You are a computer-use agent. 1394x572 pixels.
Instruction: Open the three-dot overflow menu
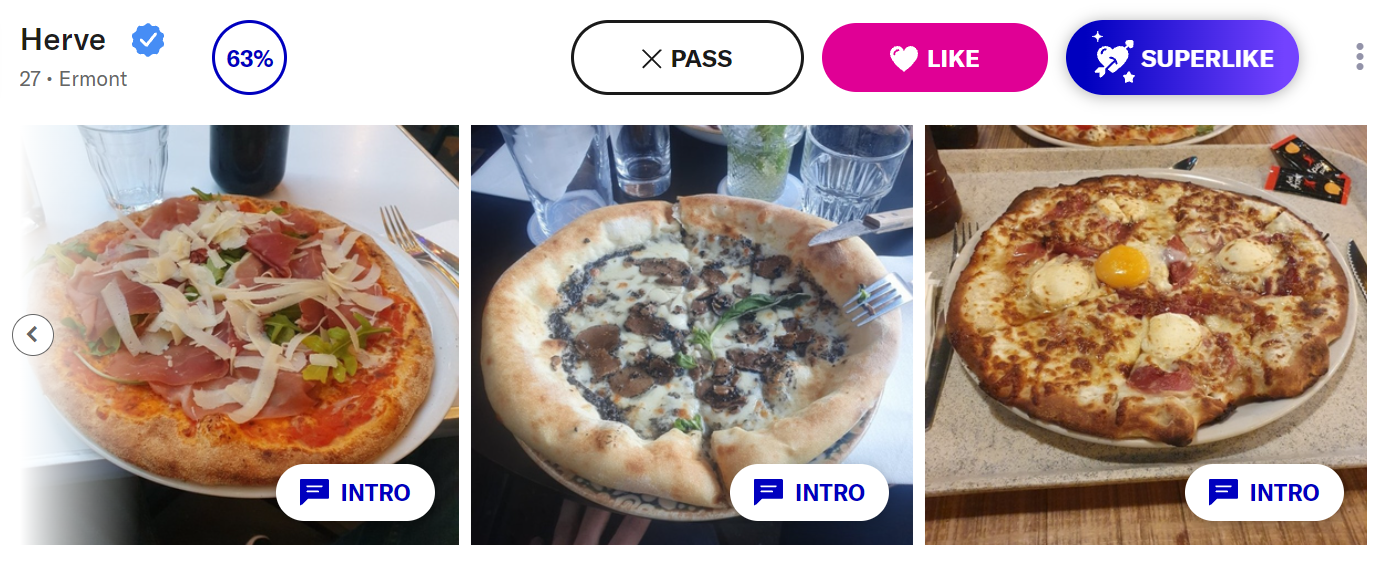click(1359, 57)
